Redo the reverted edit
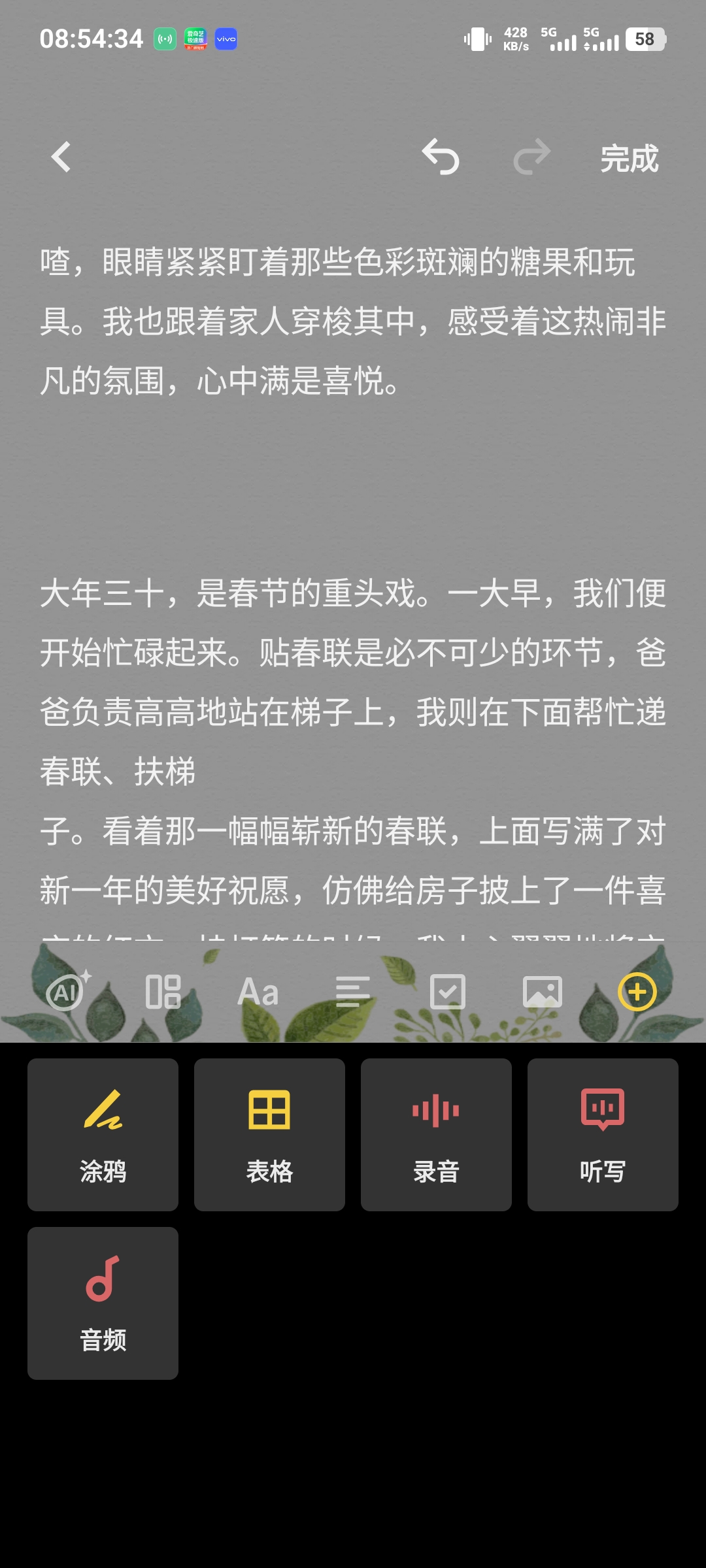706x1568 pixels. click(532, 157)
